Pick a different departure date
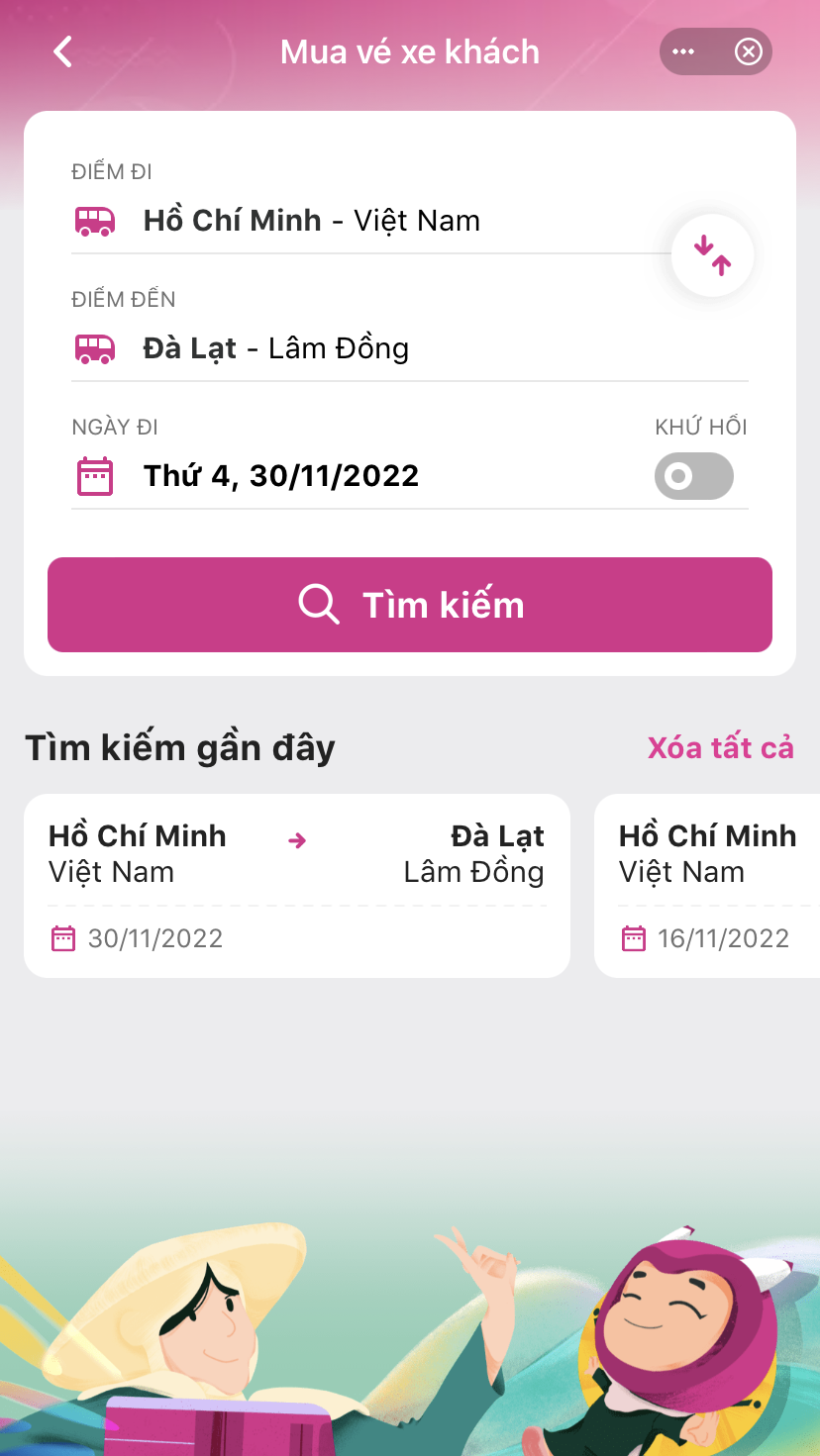 [x=281, y=476]
